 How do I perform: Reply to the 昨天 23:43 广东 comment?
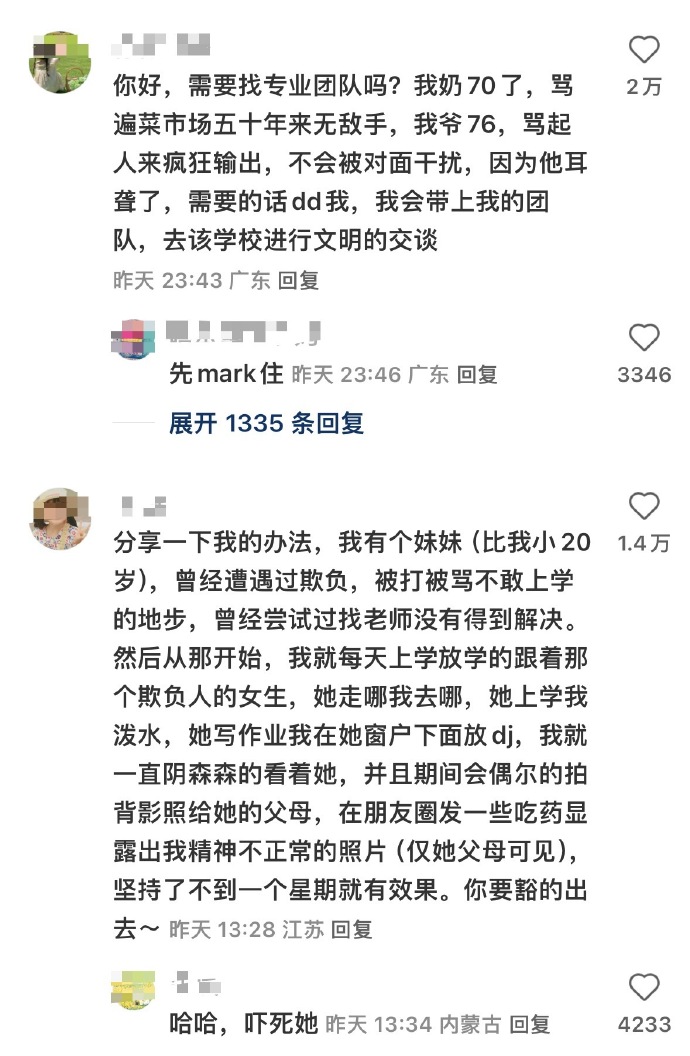coord(298,281)
